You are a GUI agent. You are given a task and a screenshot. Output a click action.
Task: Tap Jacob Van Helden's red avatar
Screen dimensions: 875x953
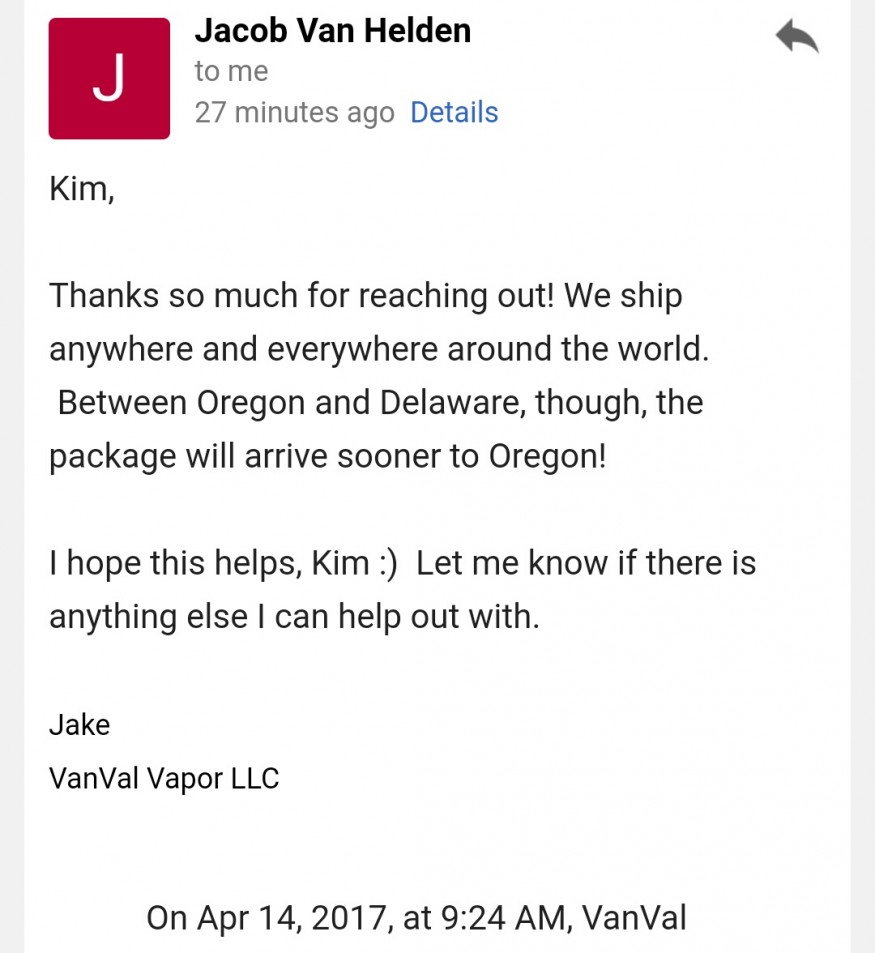[x=109, y=79]
